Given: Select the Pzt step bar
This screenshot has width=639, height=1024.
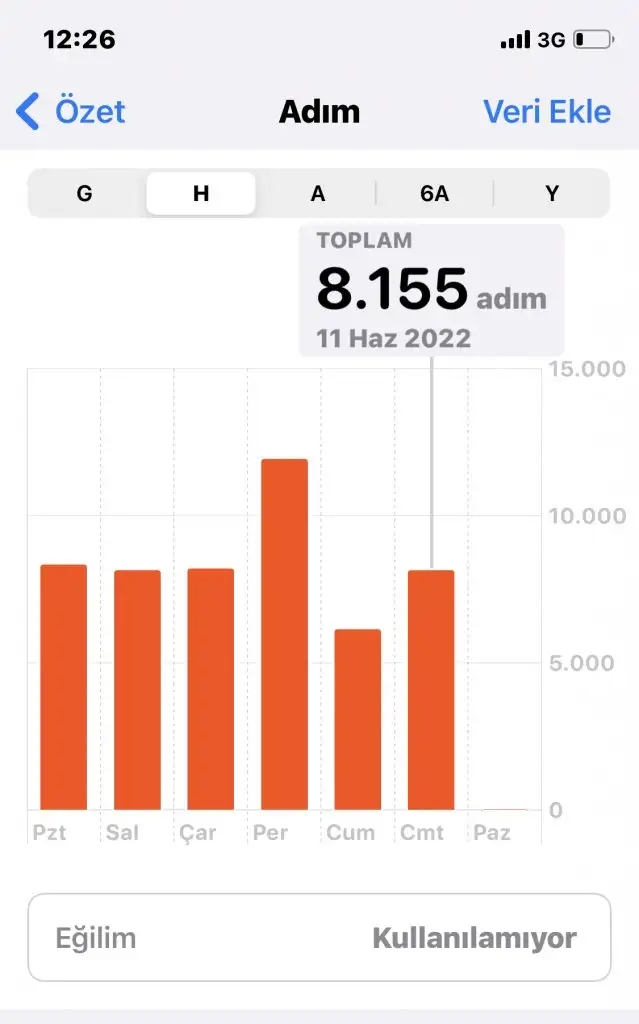Looking at the screenshot, I should (x=63, y=687).
